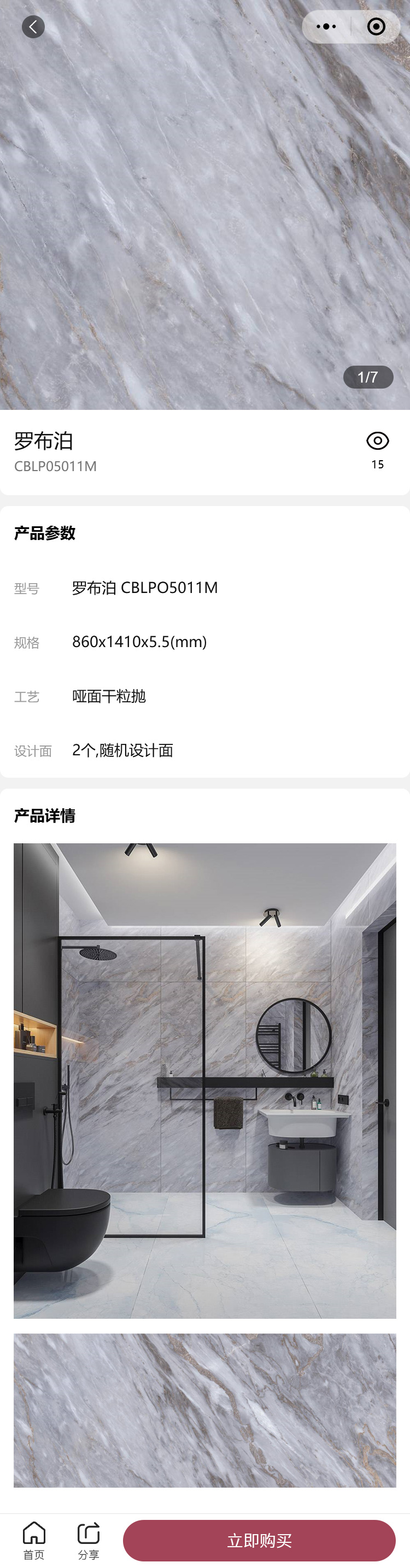
Task: Share this product via 分享
Action: coord(89,1540)
